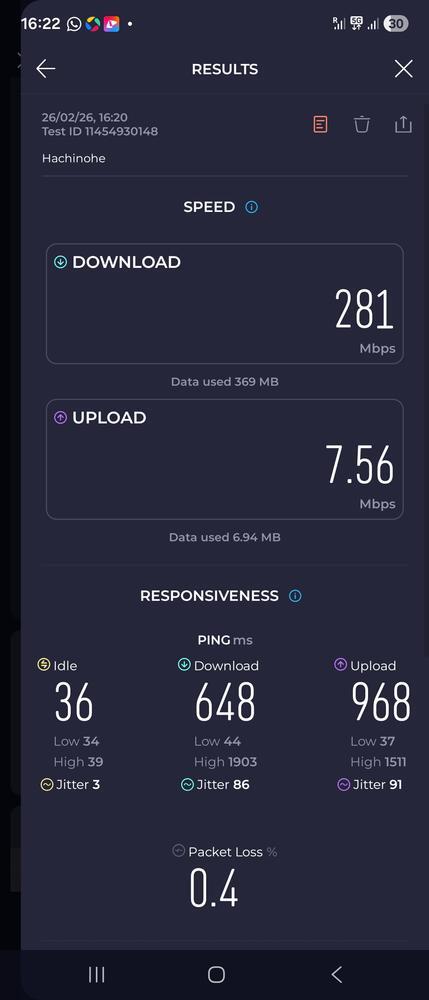Open the notes icon for this test
Image resolution: width=429 pixels, height=1000 pixels.
(x=321, y=124)
